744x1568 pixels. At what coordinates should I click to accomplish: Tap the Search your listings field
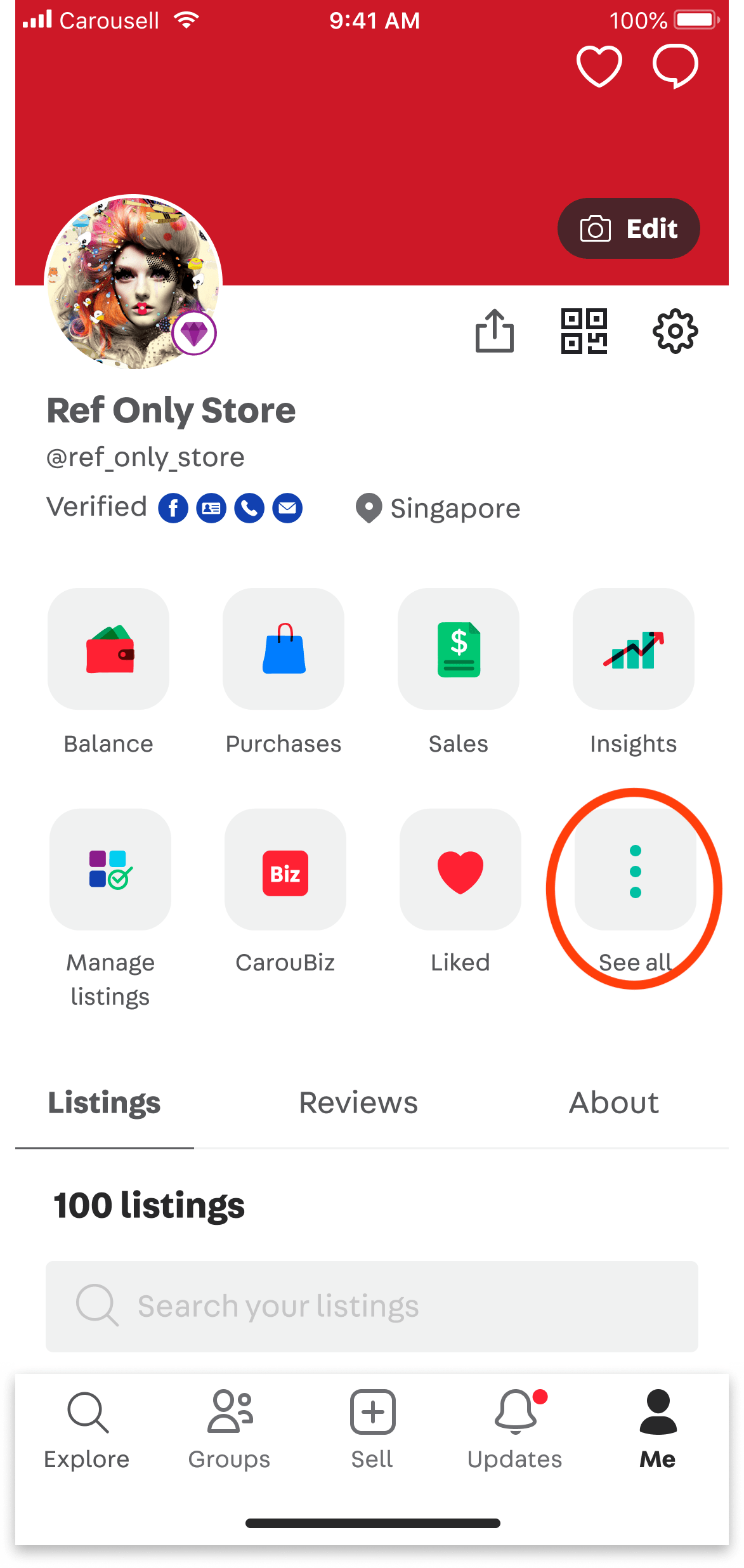click(370, 1305)
